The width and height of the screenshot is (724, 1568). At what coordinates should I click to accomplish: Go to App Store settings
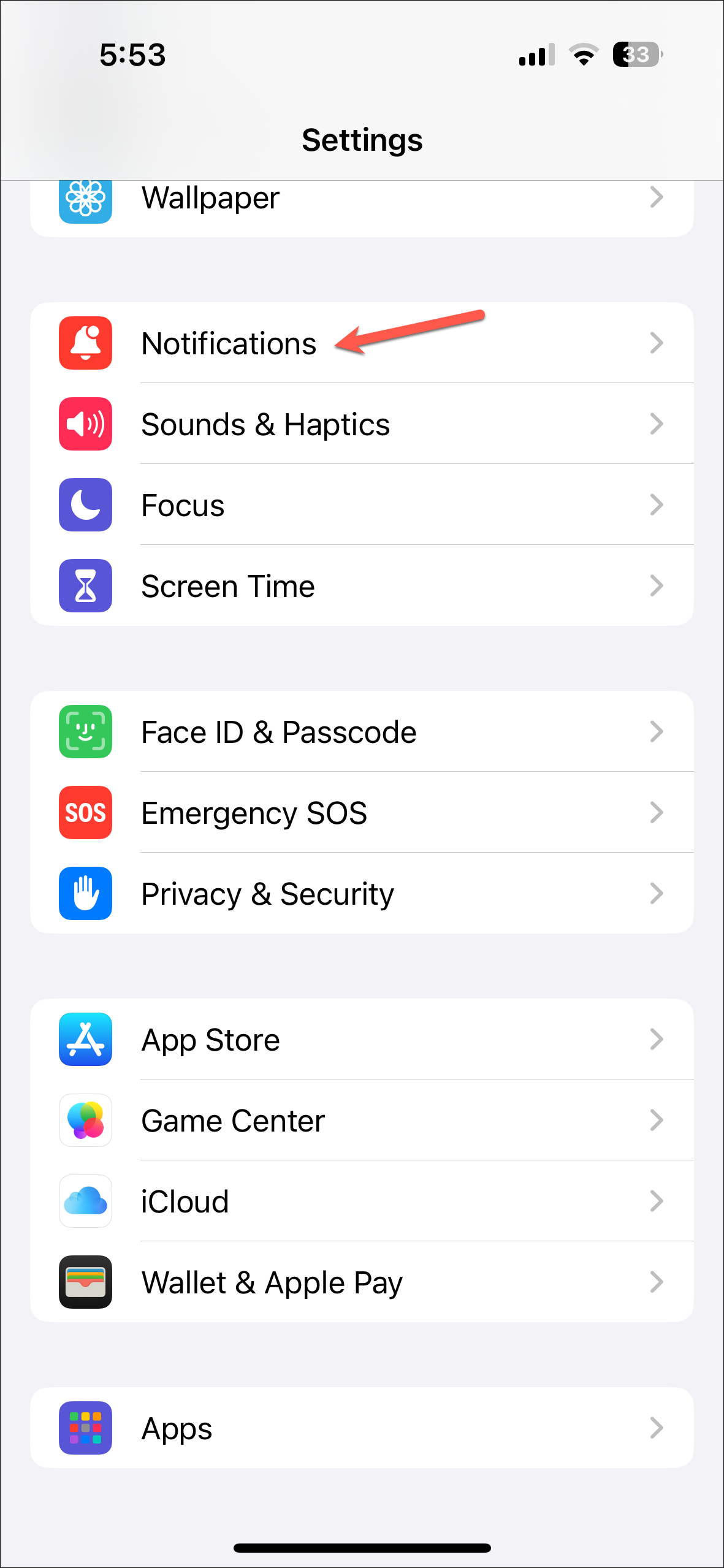(x=362, y=1040)
